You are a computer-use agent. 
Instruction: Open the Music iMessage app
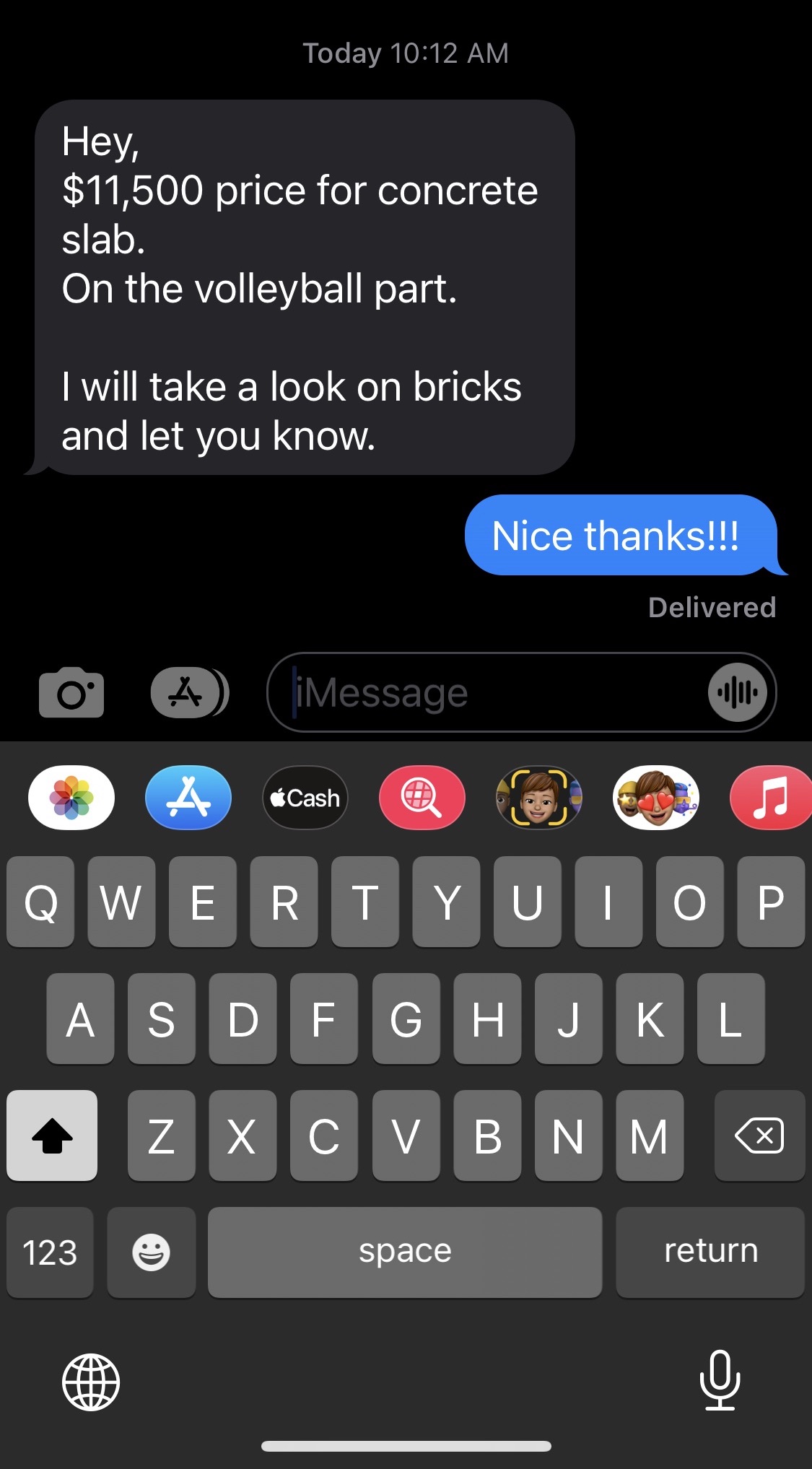pos(771,798)
